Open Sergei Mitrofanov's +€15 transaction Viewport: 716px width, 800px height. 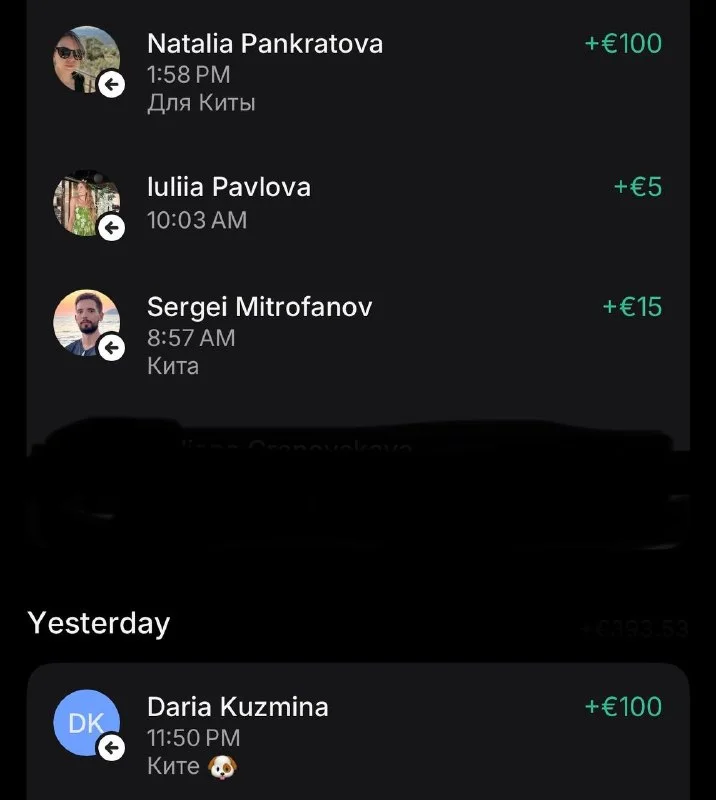pyautogui.click(x=357, y=335)
